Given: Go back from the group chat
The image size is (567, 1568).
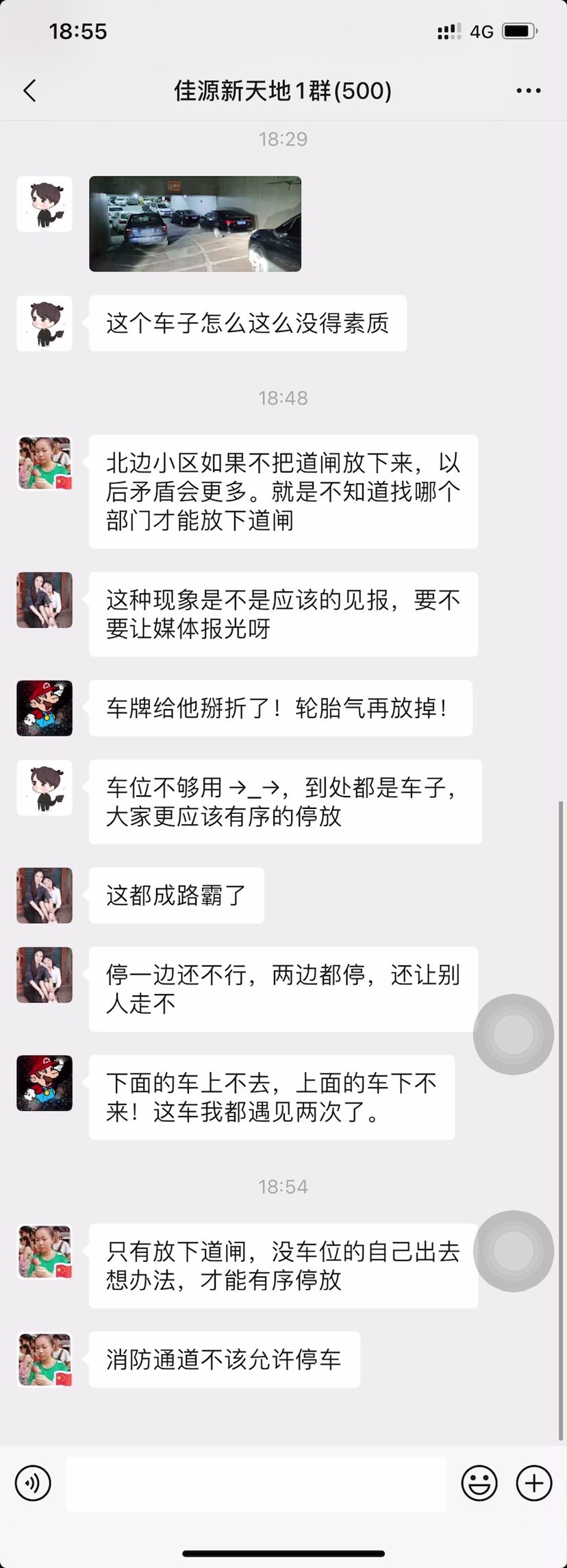Looking at the screenshot, I should coord(29,90).
